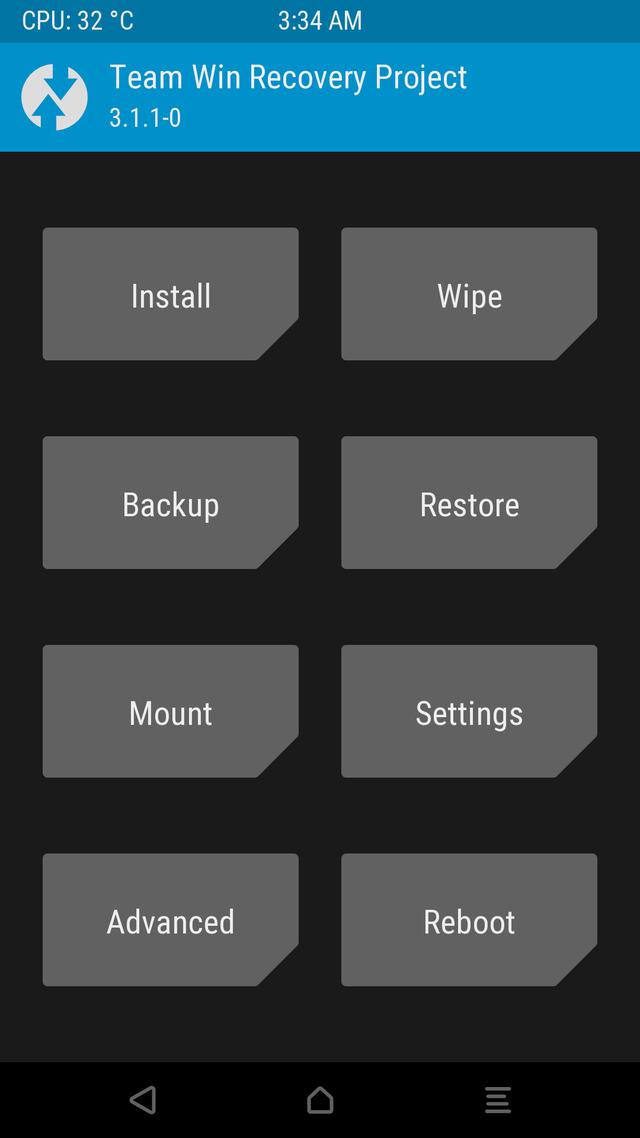Open the Restore screen

coord(469,503)
